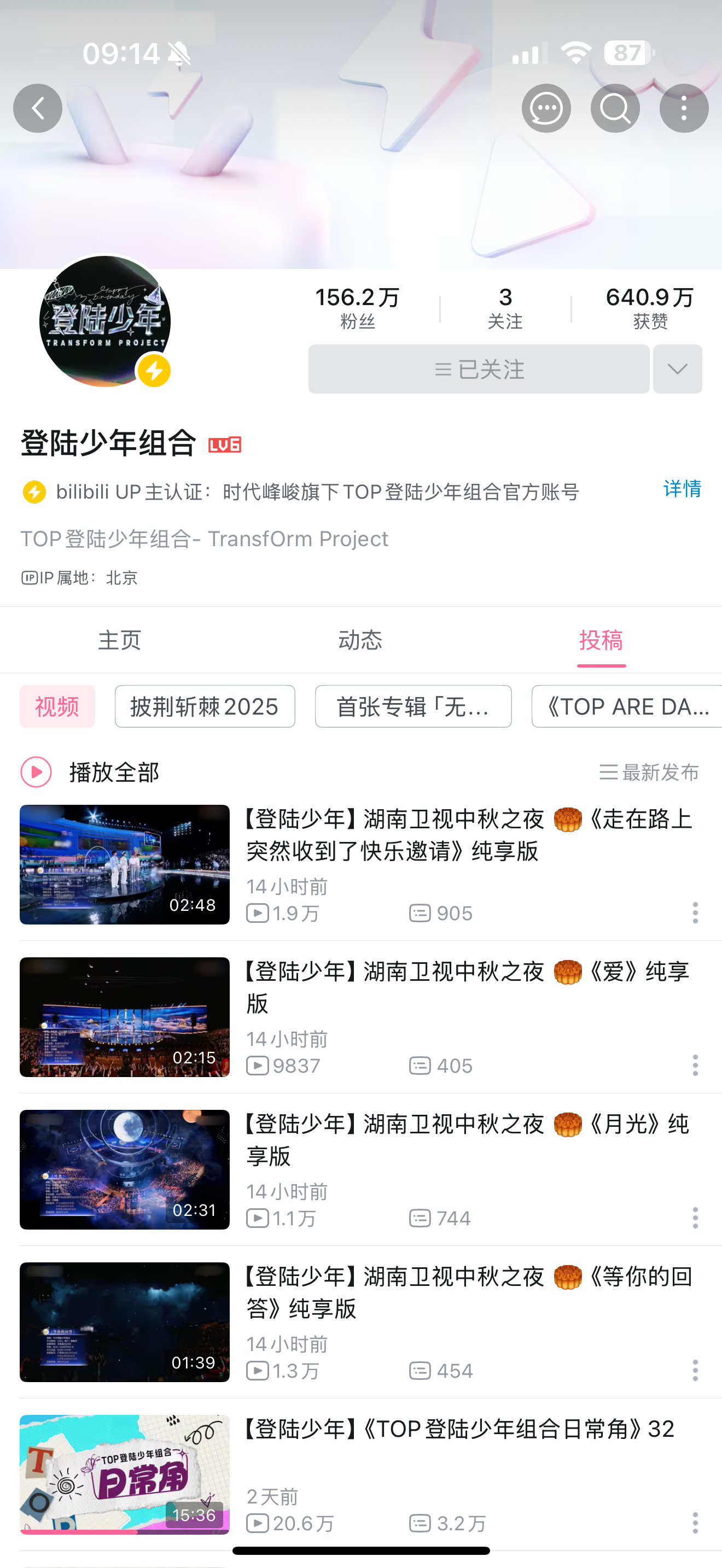Screen dimensions: 722x1568
Task: Go back with the top-left arrow
Action: (38, 108)
